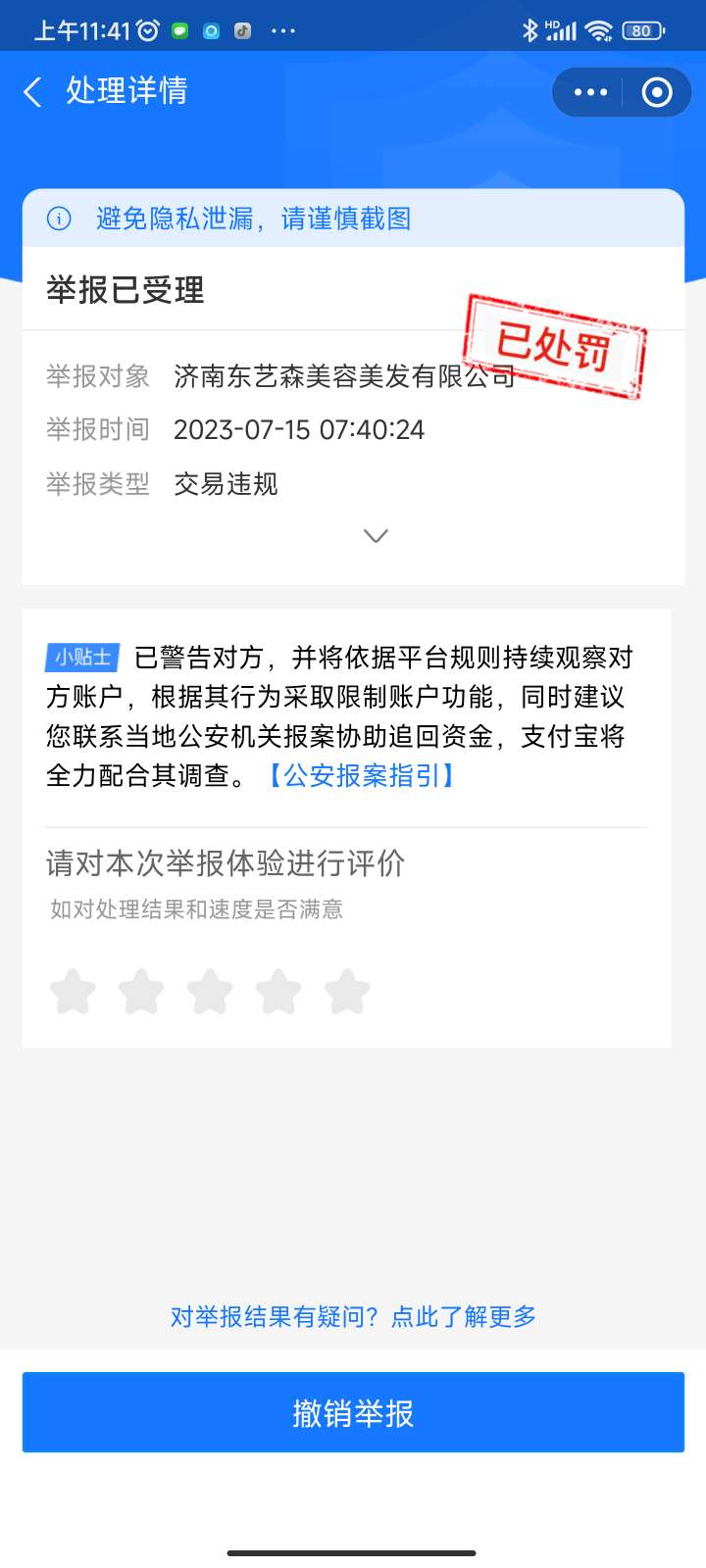
Task: Go back from 处理详情 page
Action: pyautogui.click(x=33, y=92)
